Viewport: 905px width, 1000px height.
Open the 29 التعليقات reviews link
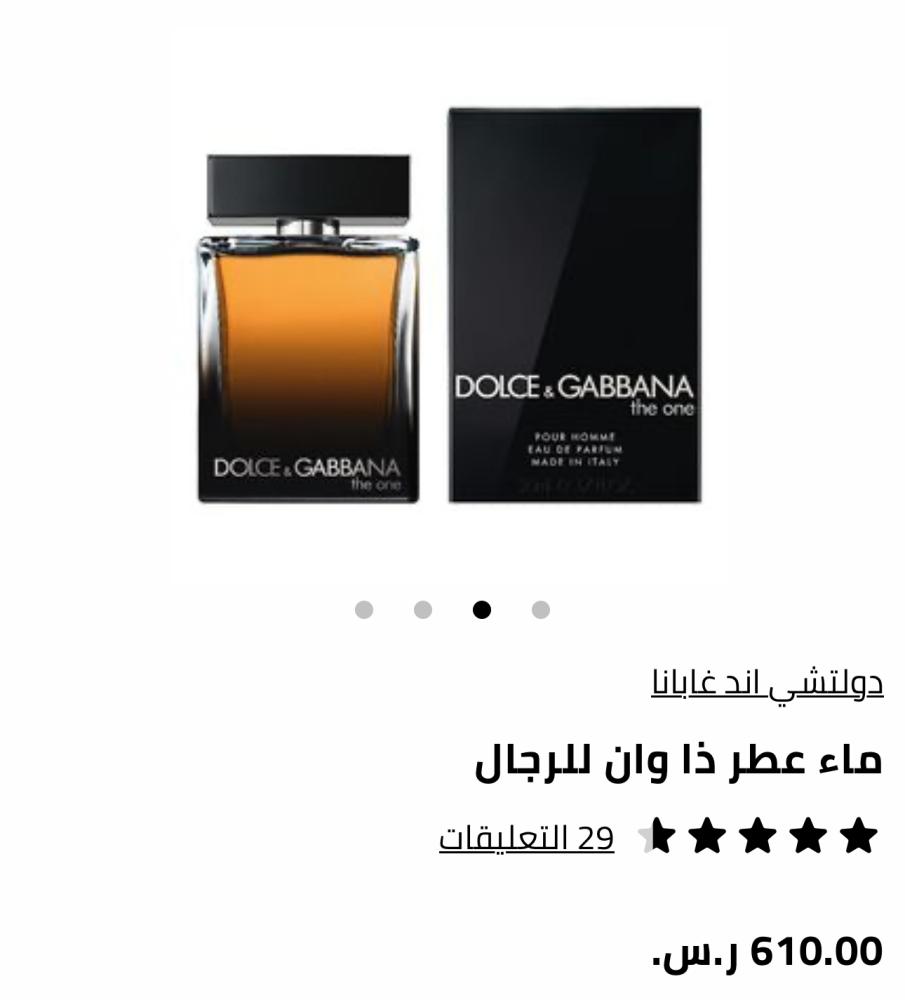(x=526, y=838)
